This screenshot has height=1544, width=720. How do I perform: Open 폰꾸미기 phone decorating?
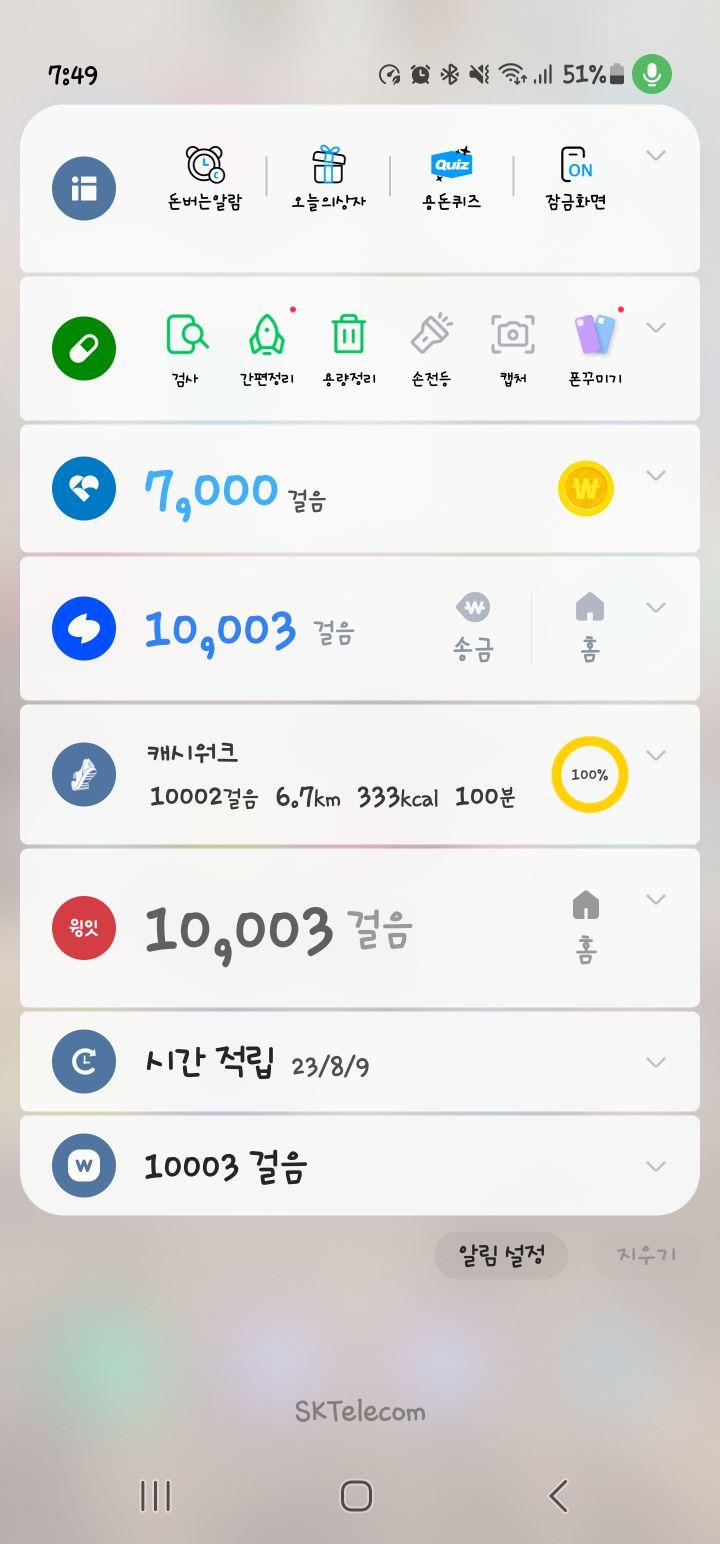click(x=595, y=347)
